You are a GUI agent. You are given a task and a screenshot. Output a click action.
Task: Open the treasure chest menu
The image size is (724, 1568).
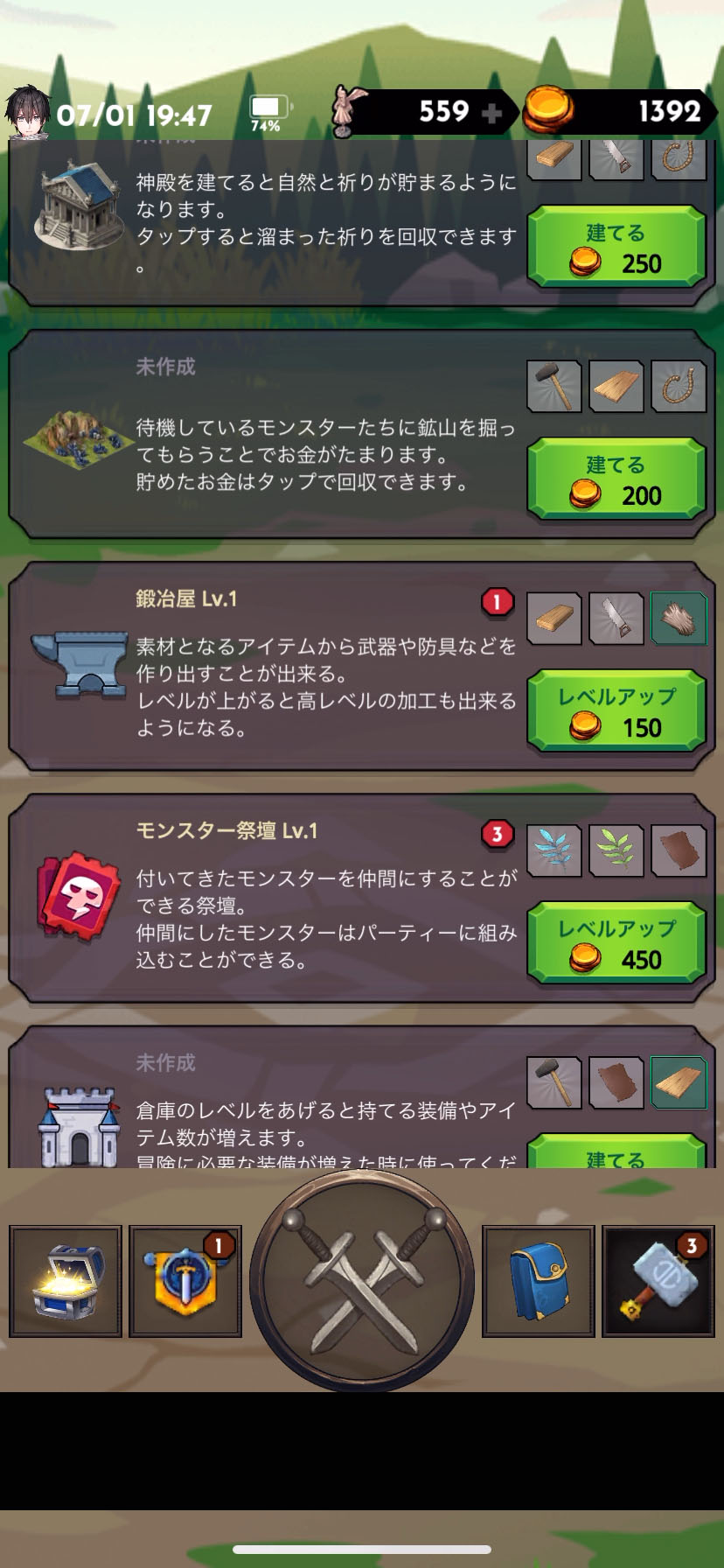(66, 1281)
